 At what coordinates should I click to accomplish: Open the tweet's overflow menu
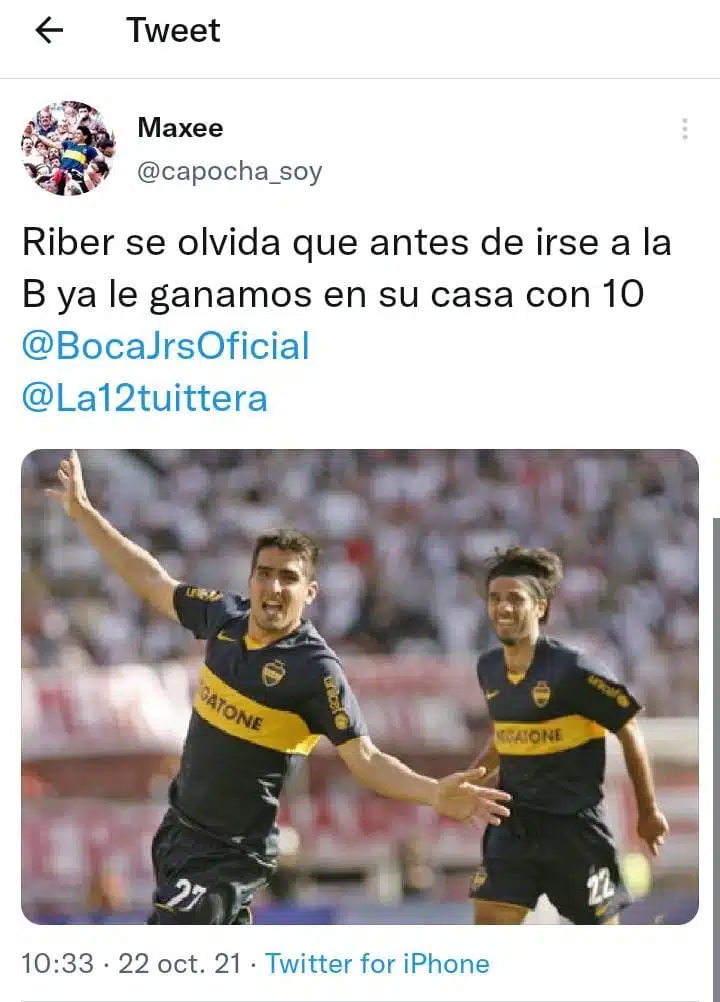pyautogui.click(x=684, y=129)
